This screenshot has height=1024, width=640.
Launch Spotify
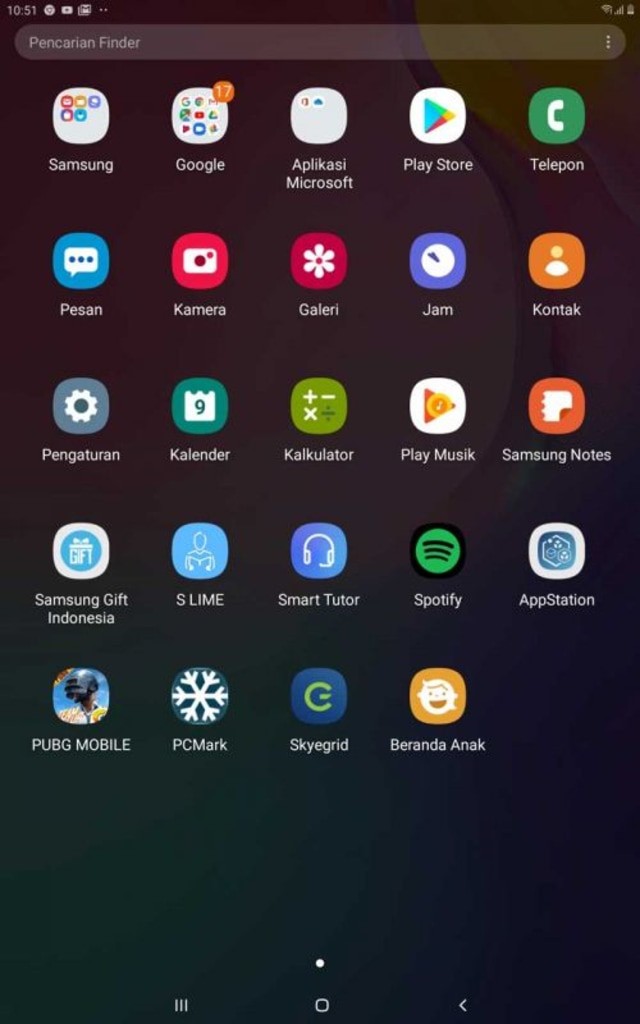pyautogui.click(x=438, y=551)
